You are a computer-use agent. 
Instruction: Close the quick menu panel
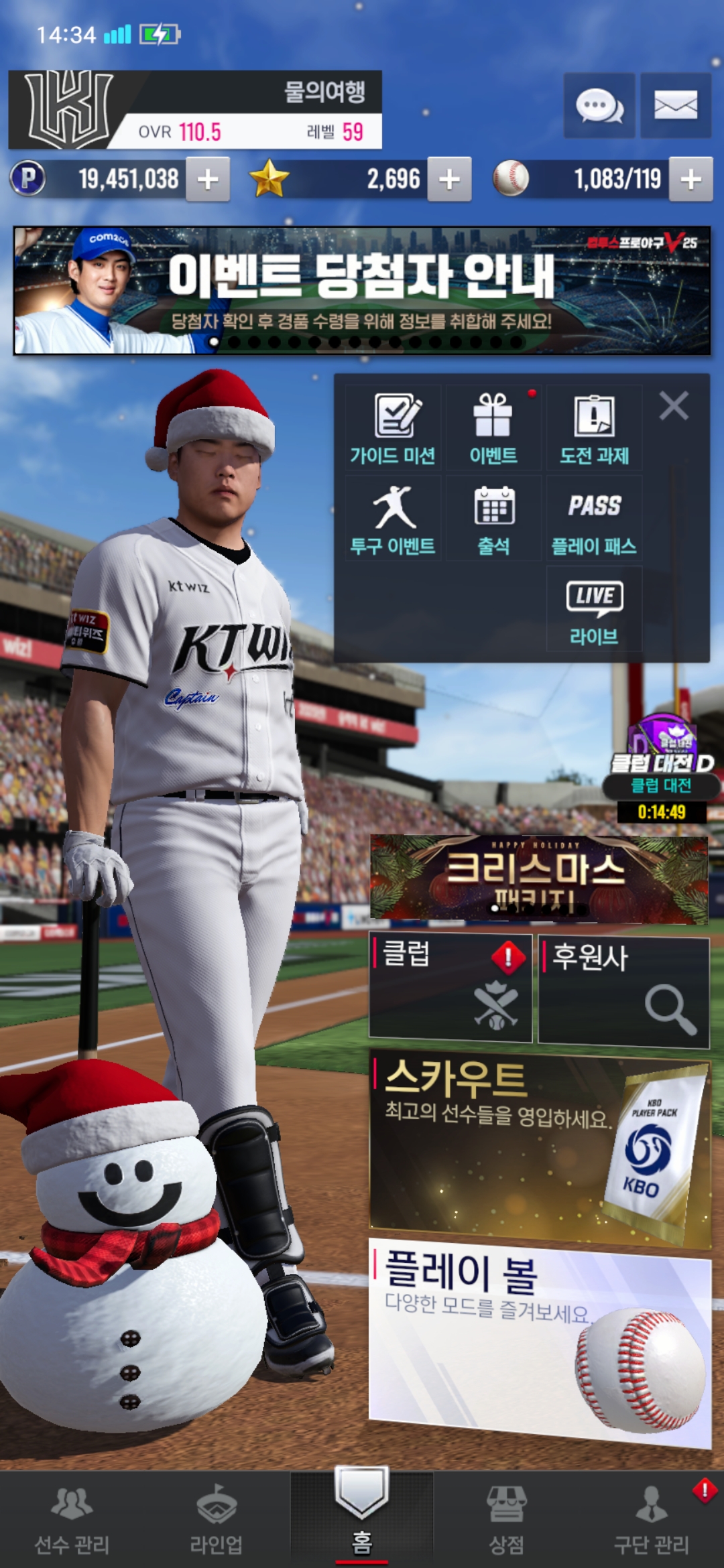pyautogui.click(x=673, y=406)
